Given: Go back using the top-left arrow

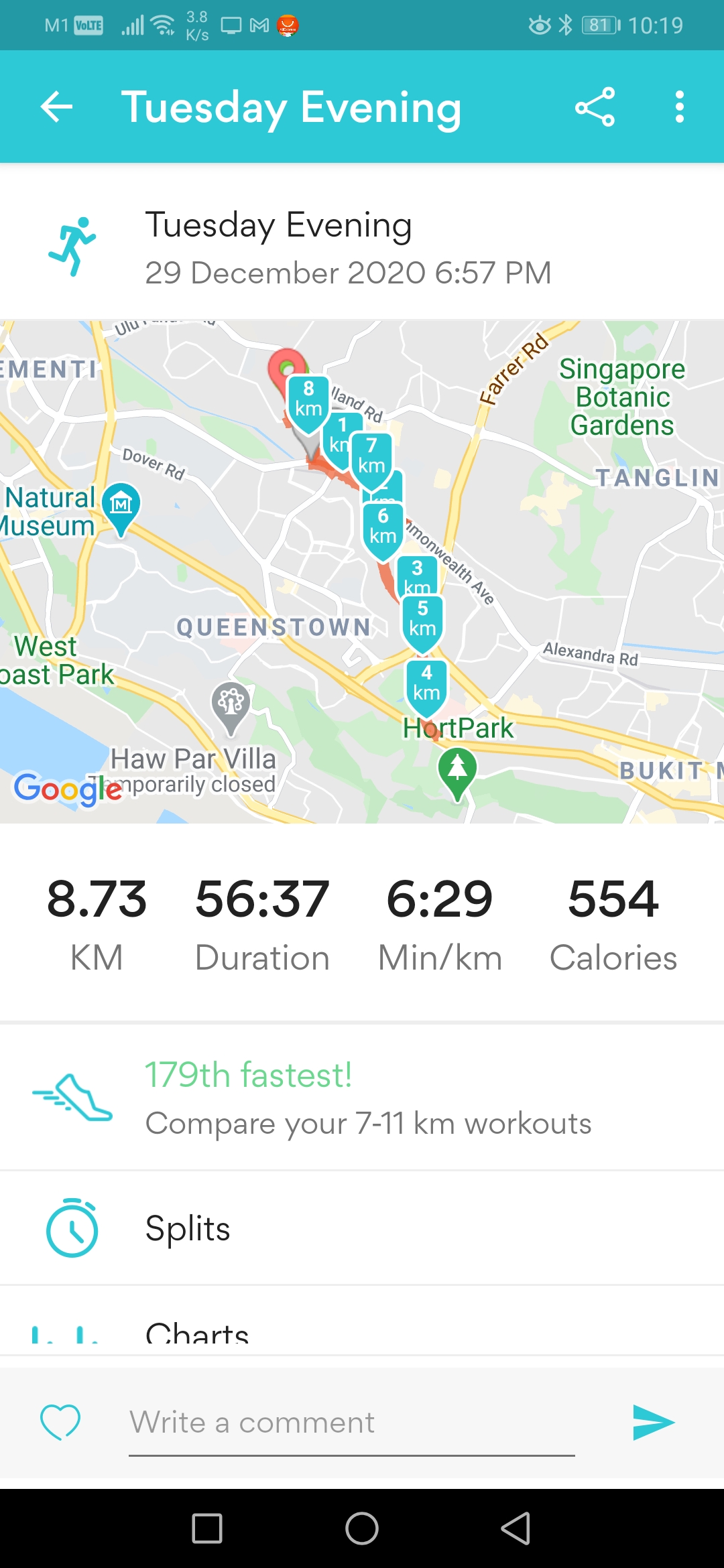Looking at the screenshot, I should [56, 107].
